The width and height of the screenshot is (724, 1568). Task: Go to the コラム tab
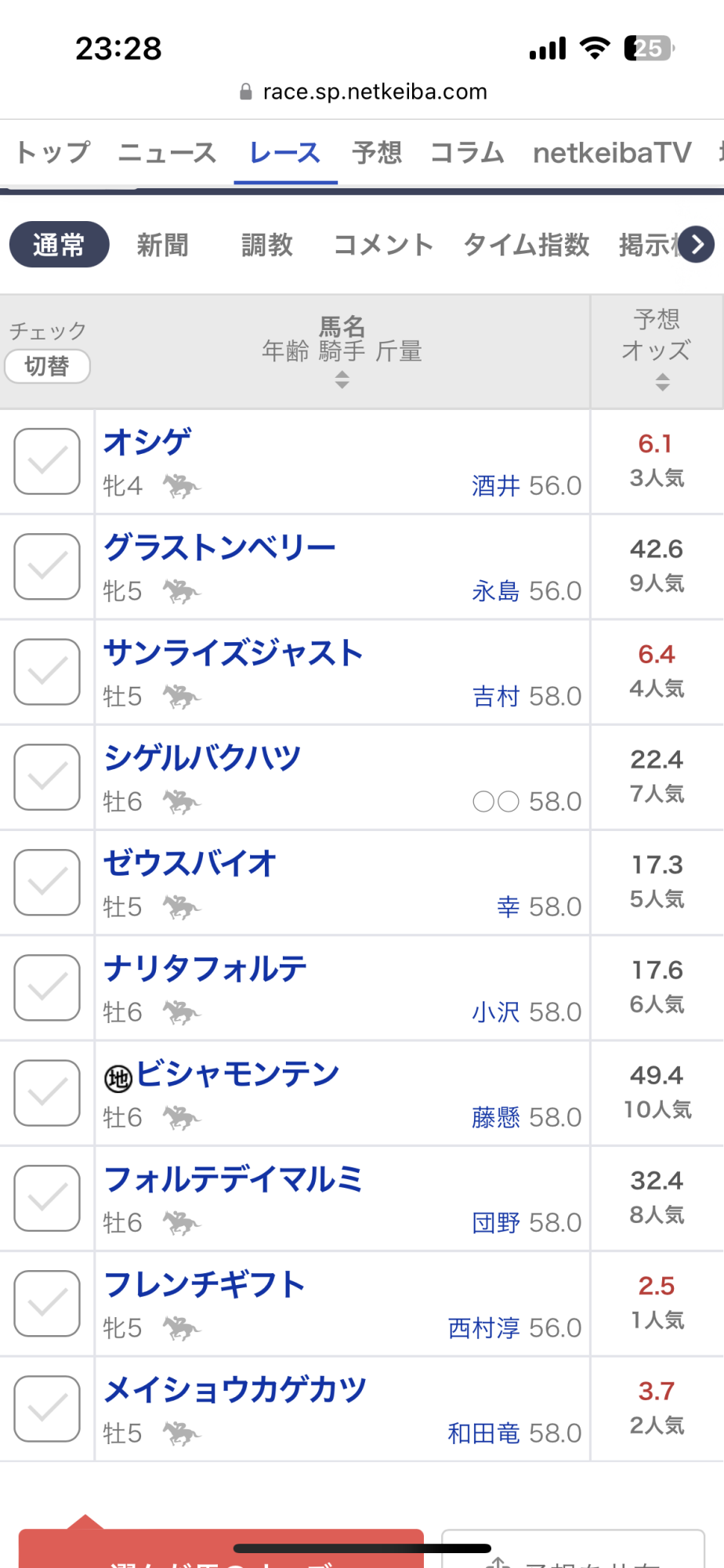coord(467,152)
